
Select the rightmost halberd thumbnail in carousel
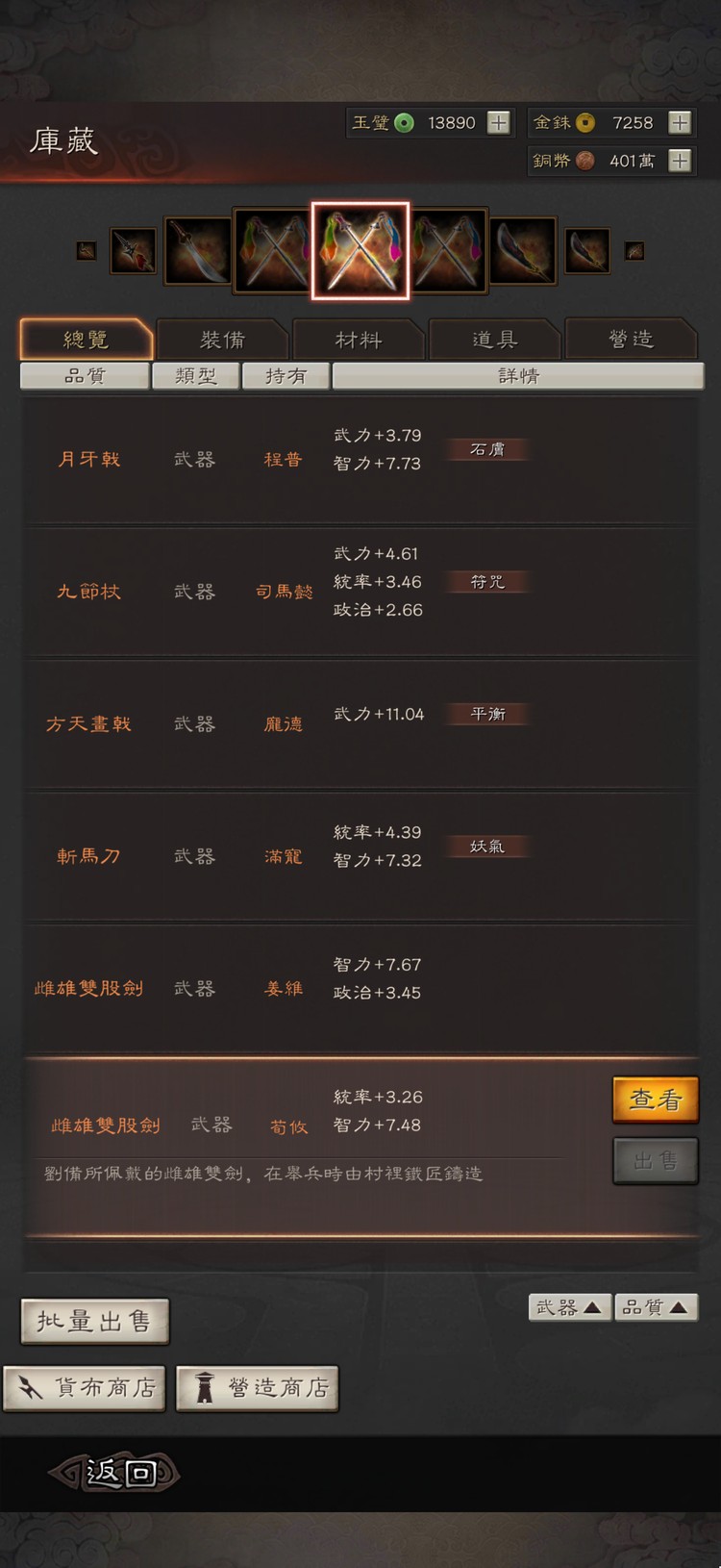tap(588, 249)
